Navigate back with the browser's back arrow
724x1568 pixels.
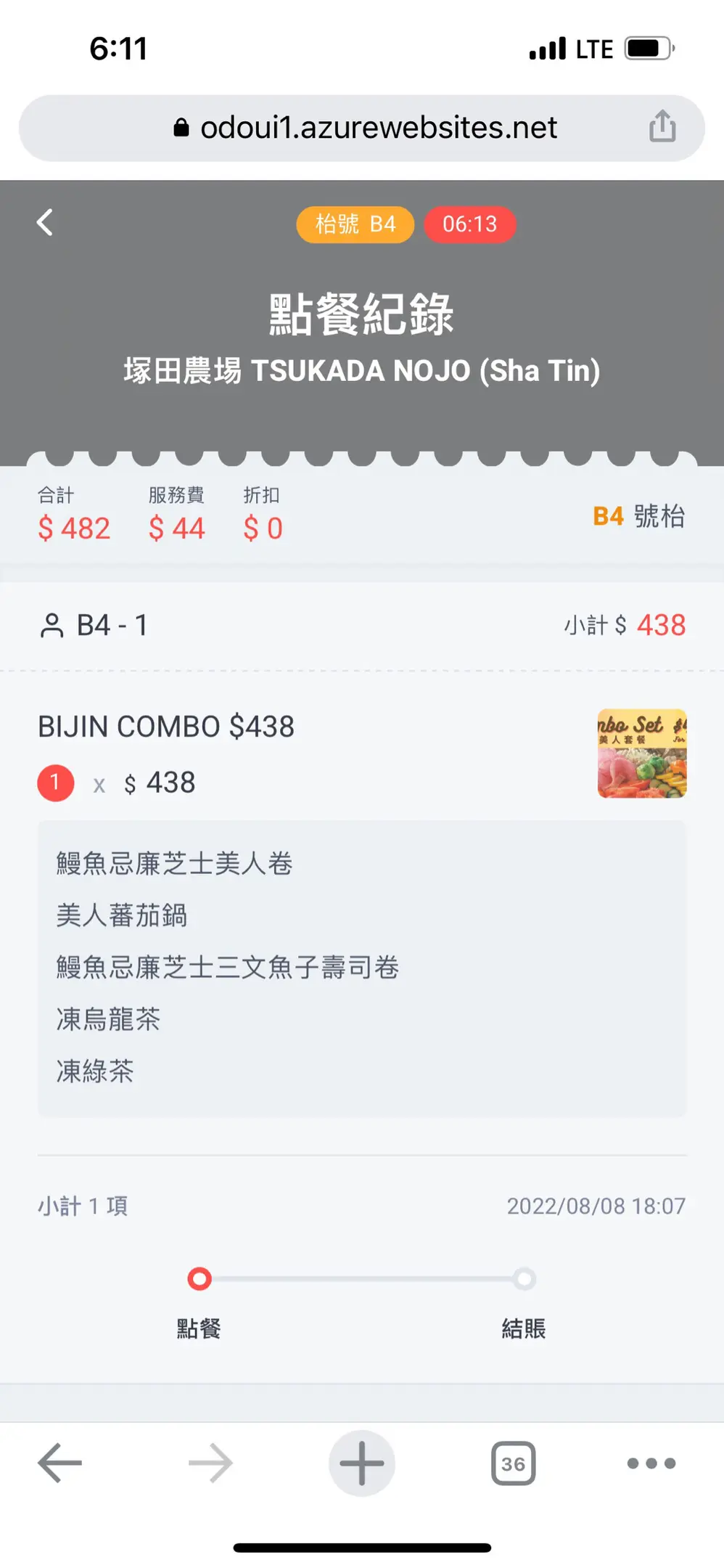coord(59,1463)
